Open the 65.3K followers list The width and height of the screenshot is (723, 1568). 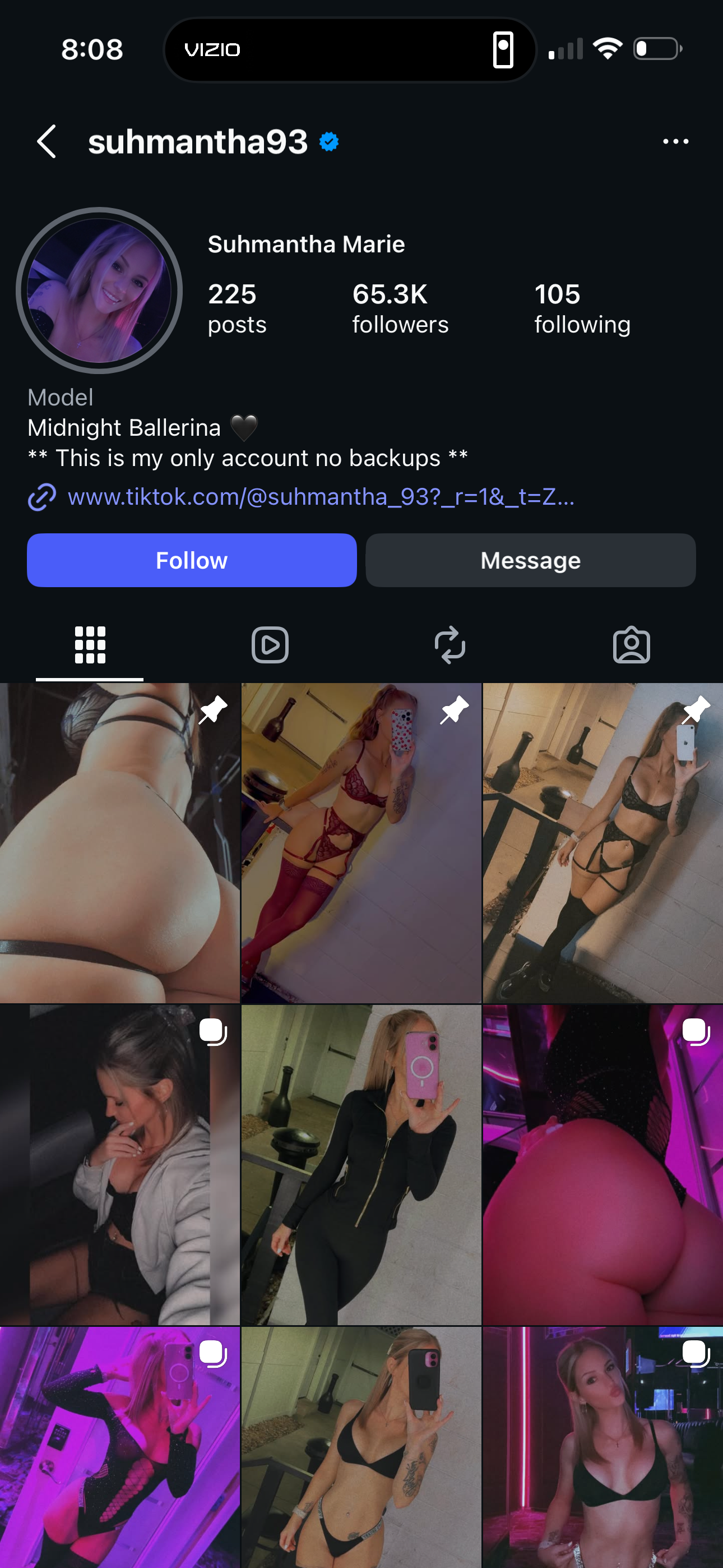[x=400, y=308]
